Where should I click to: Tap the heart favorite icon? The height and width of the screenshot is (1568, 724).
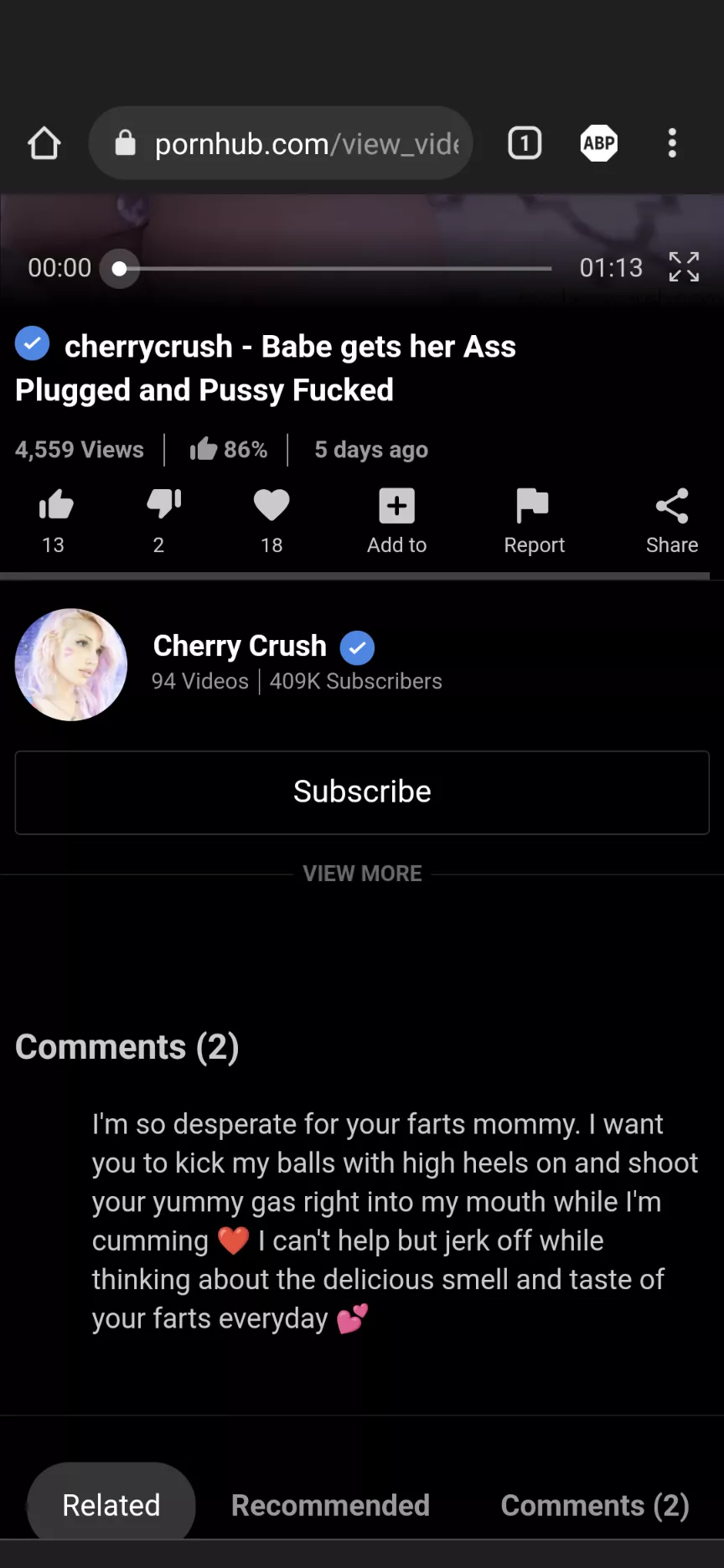point(271,506)
